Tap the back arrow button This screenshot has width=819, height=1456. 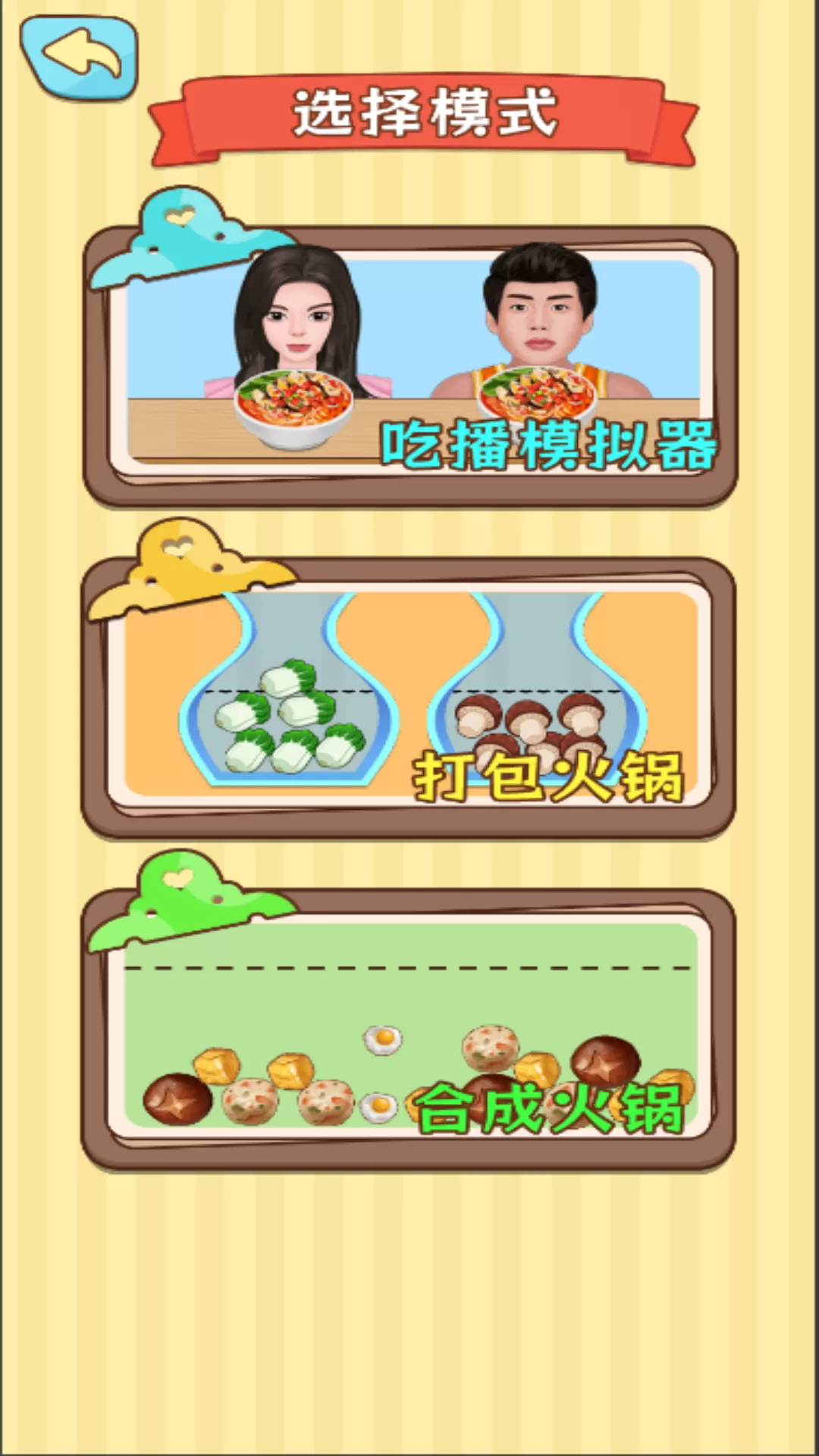click(80, 58)
